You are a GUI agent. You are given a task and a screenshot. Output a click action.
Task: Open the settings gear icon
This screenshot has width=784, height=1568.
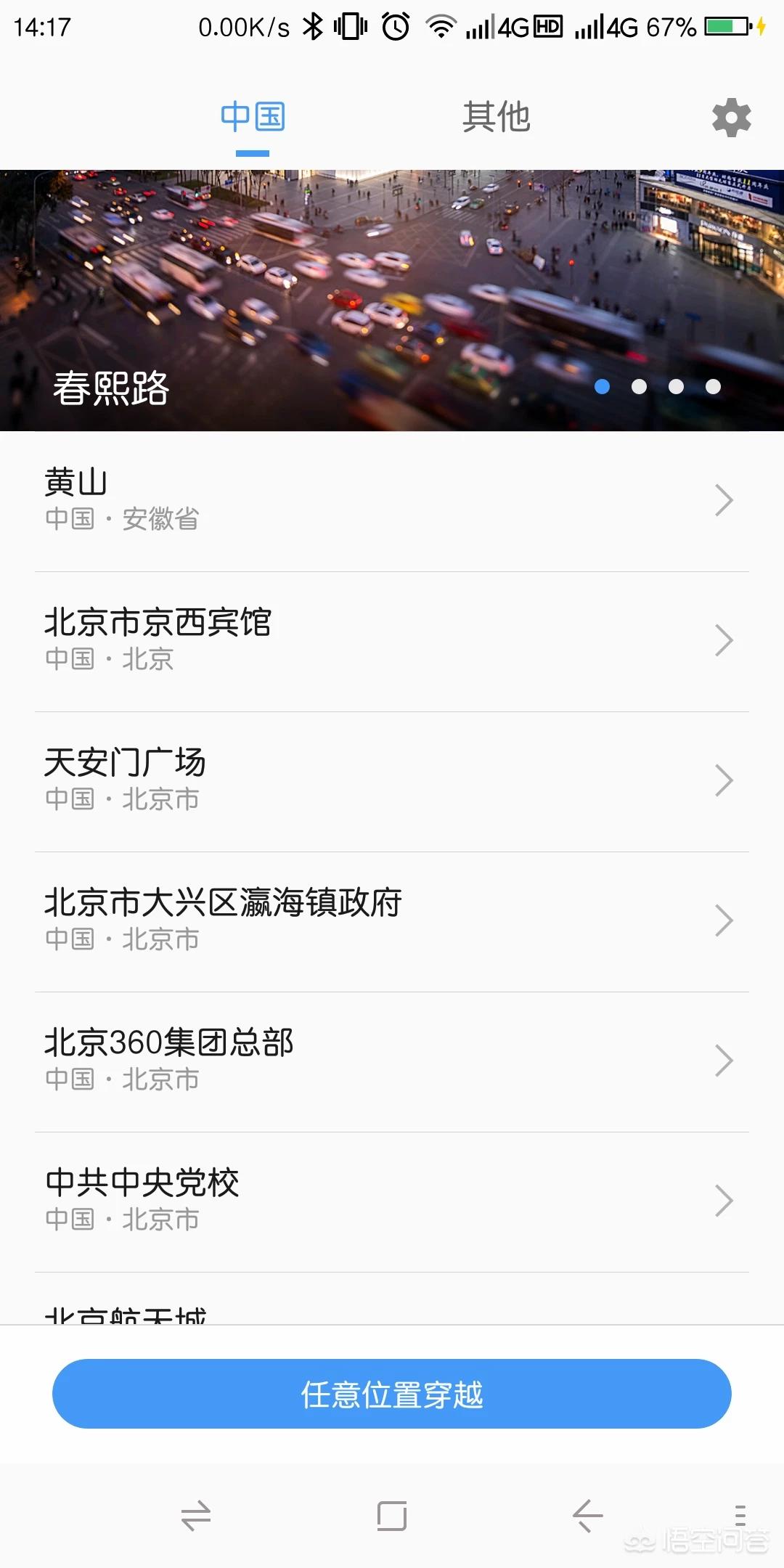(730, 117)
